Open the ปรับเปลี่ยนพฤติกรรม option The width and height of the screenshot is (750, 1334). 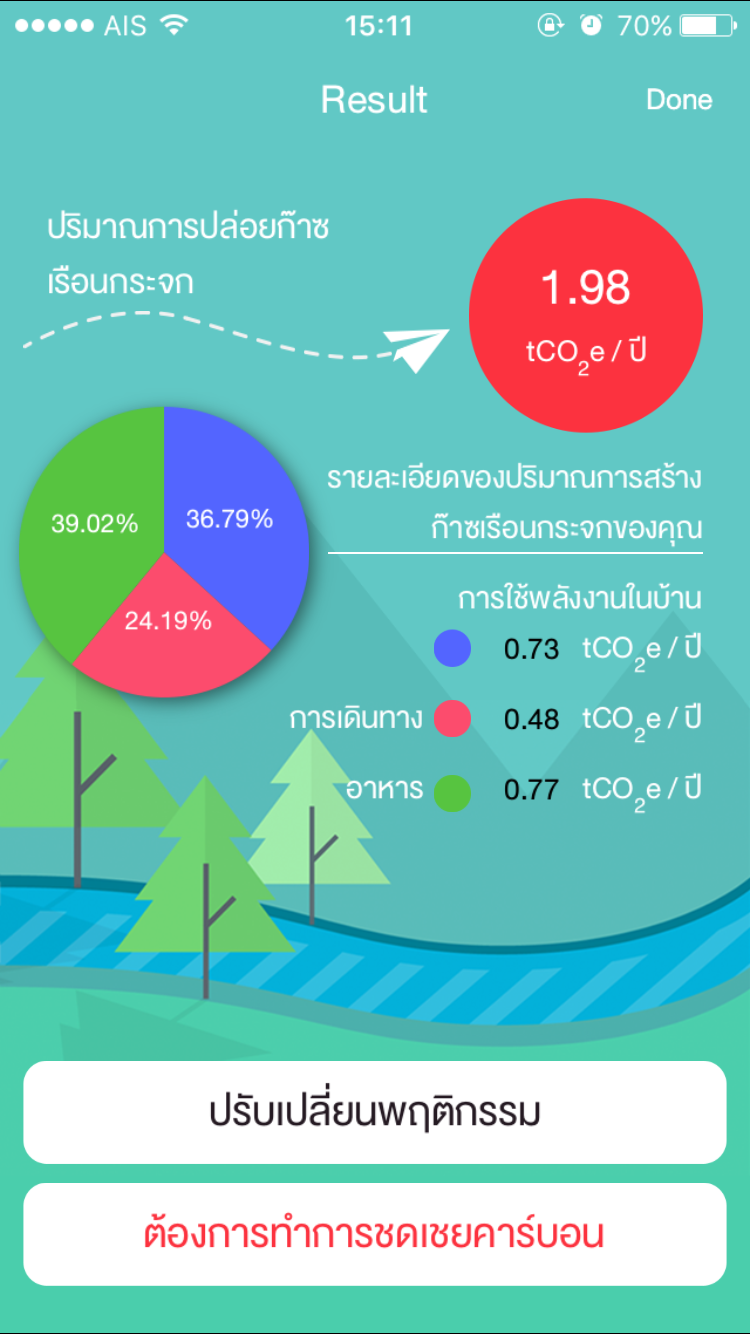pyautogui.click(x=375, y=1112)
